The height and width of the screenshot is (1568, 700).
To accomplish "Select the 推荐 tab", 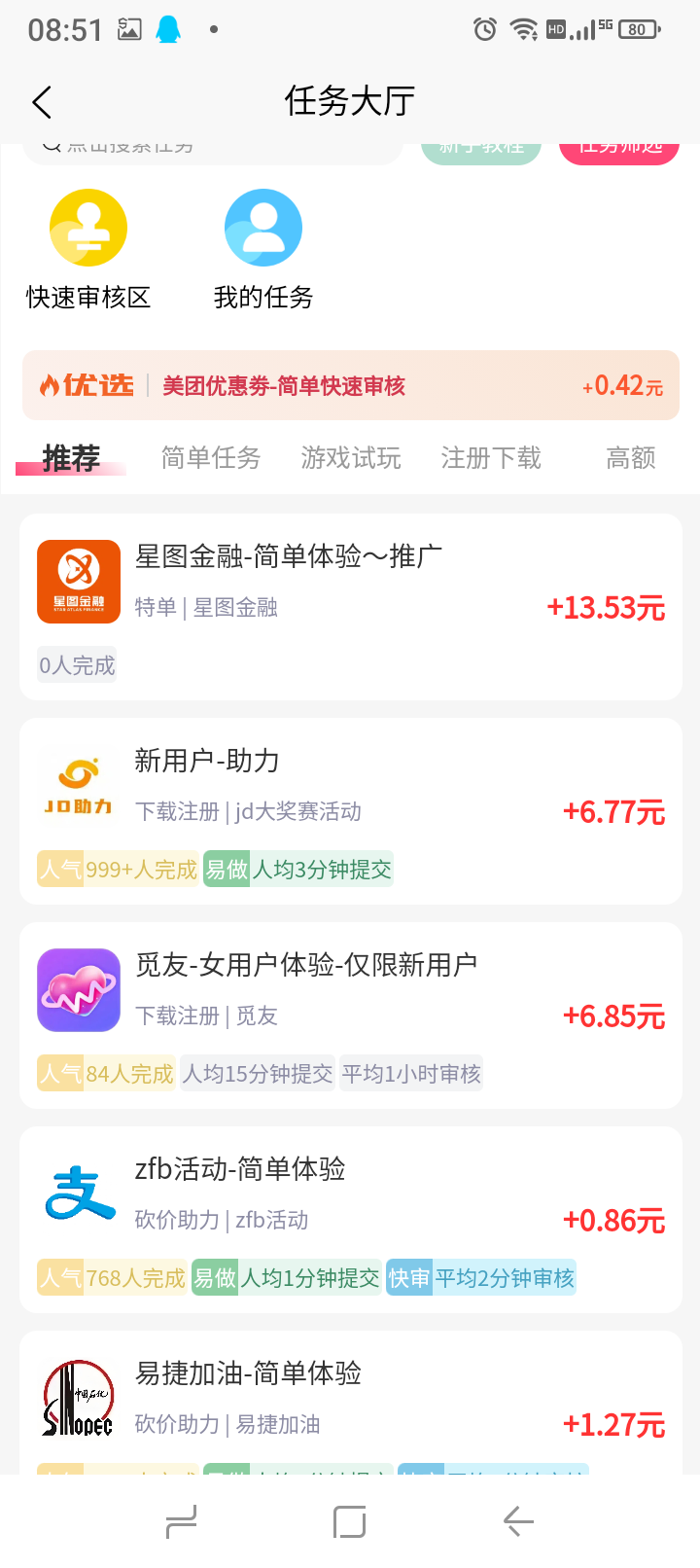I will tap(71, 458).
